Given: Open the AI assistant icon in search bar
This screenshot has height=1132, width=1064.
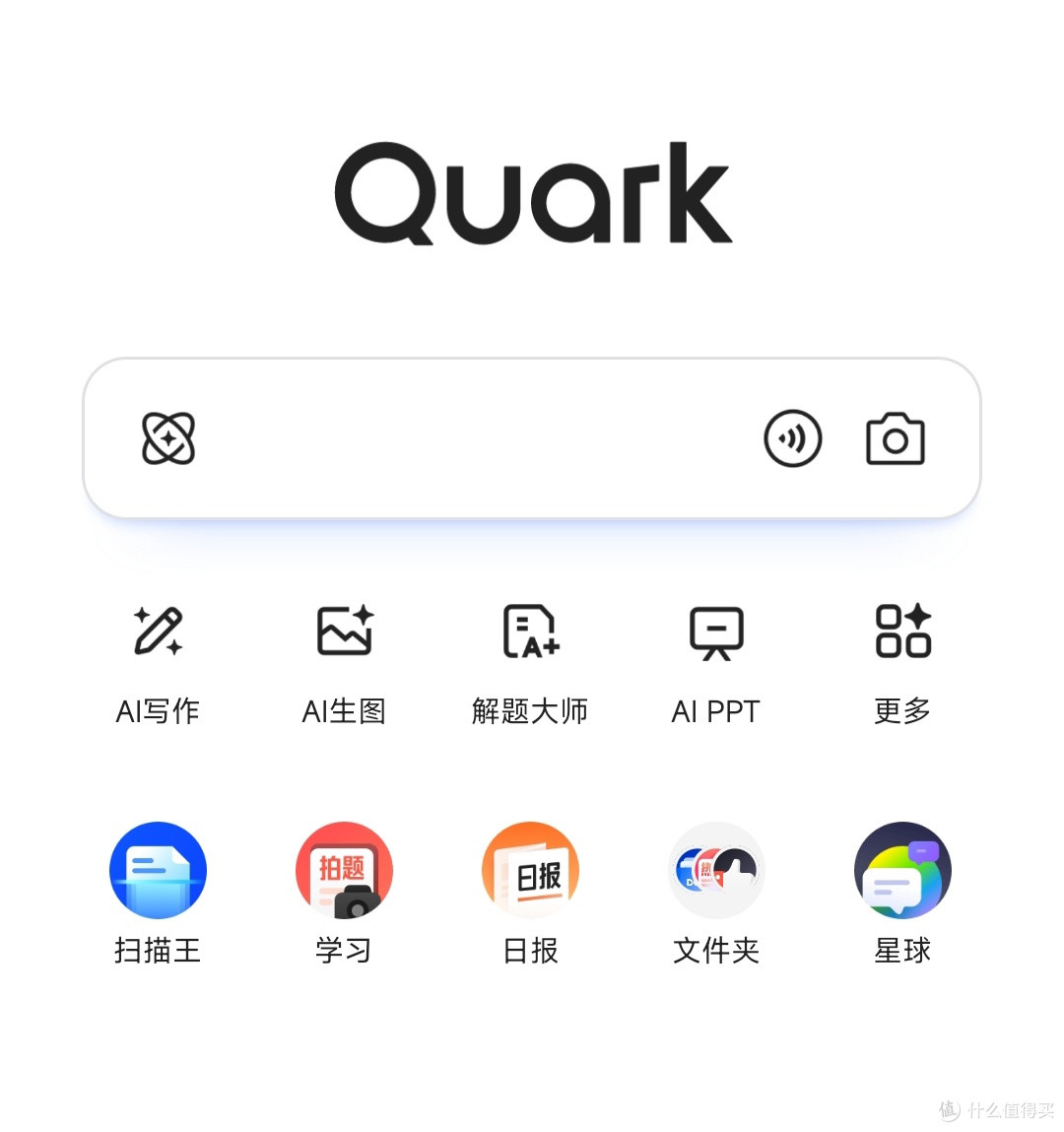Looking at the screenshot, I should click(x=168, y=438).
